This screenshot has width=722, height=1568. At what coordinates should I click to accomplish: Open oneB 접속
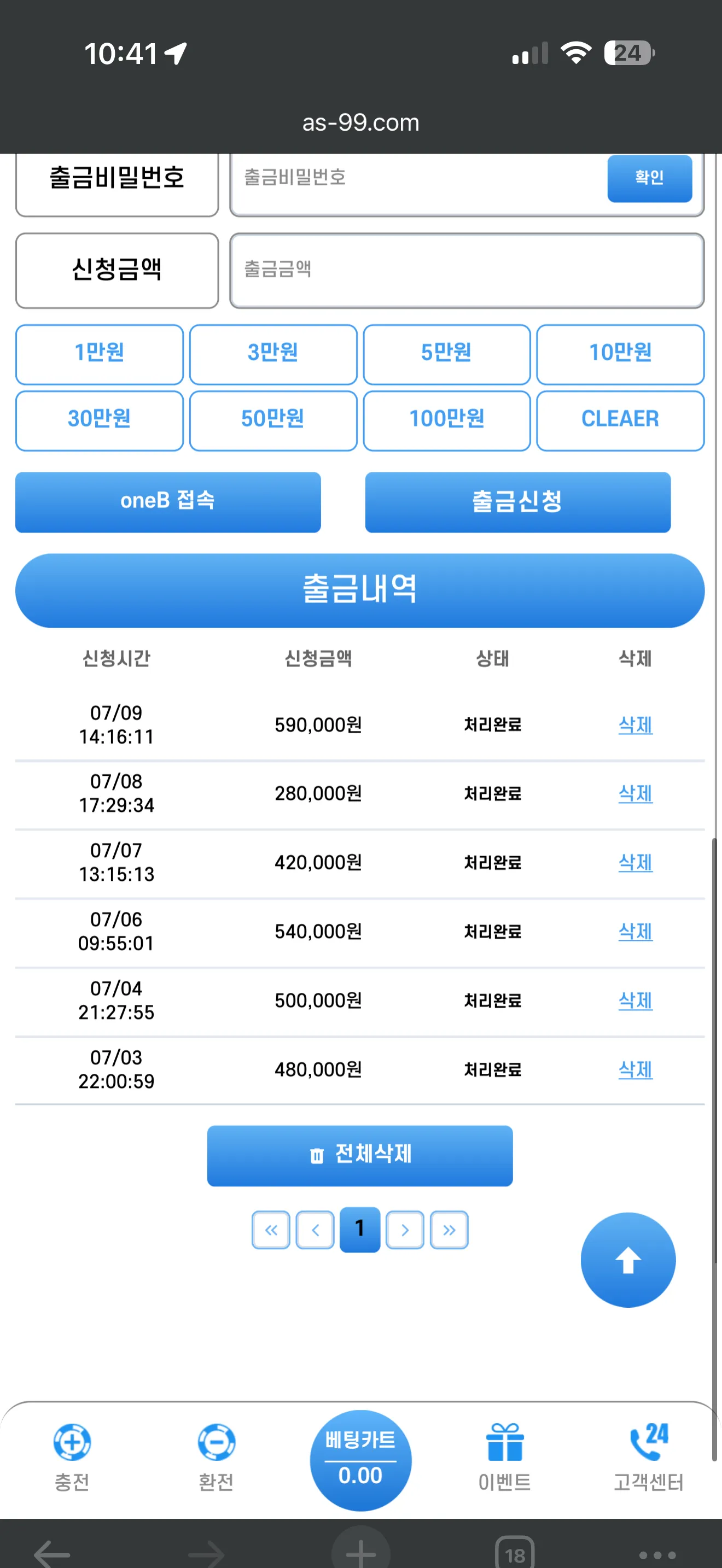click(168, 502)
